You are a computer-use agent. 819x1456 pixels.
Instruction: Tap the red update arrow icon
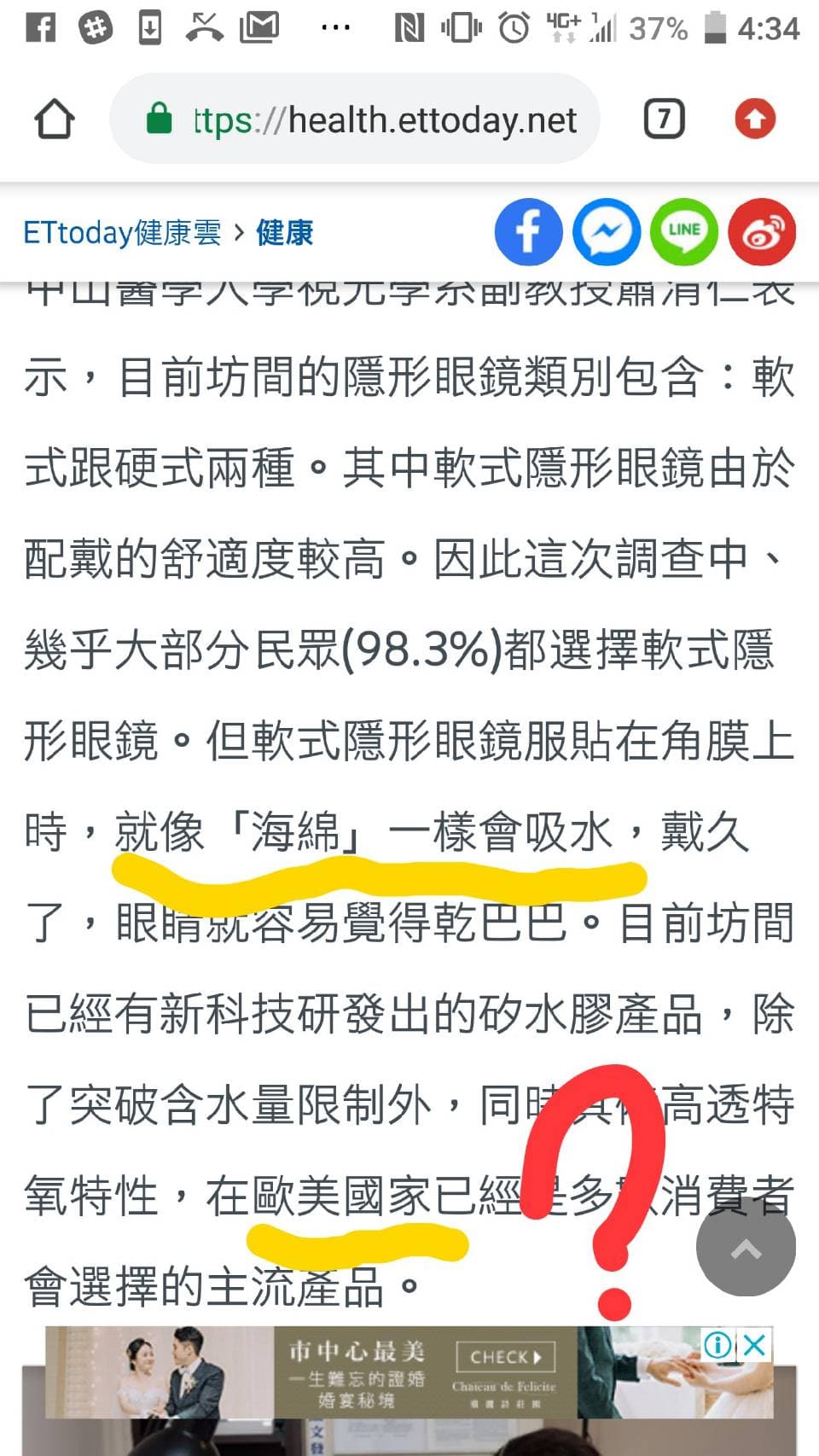click(755, 119)
